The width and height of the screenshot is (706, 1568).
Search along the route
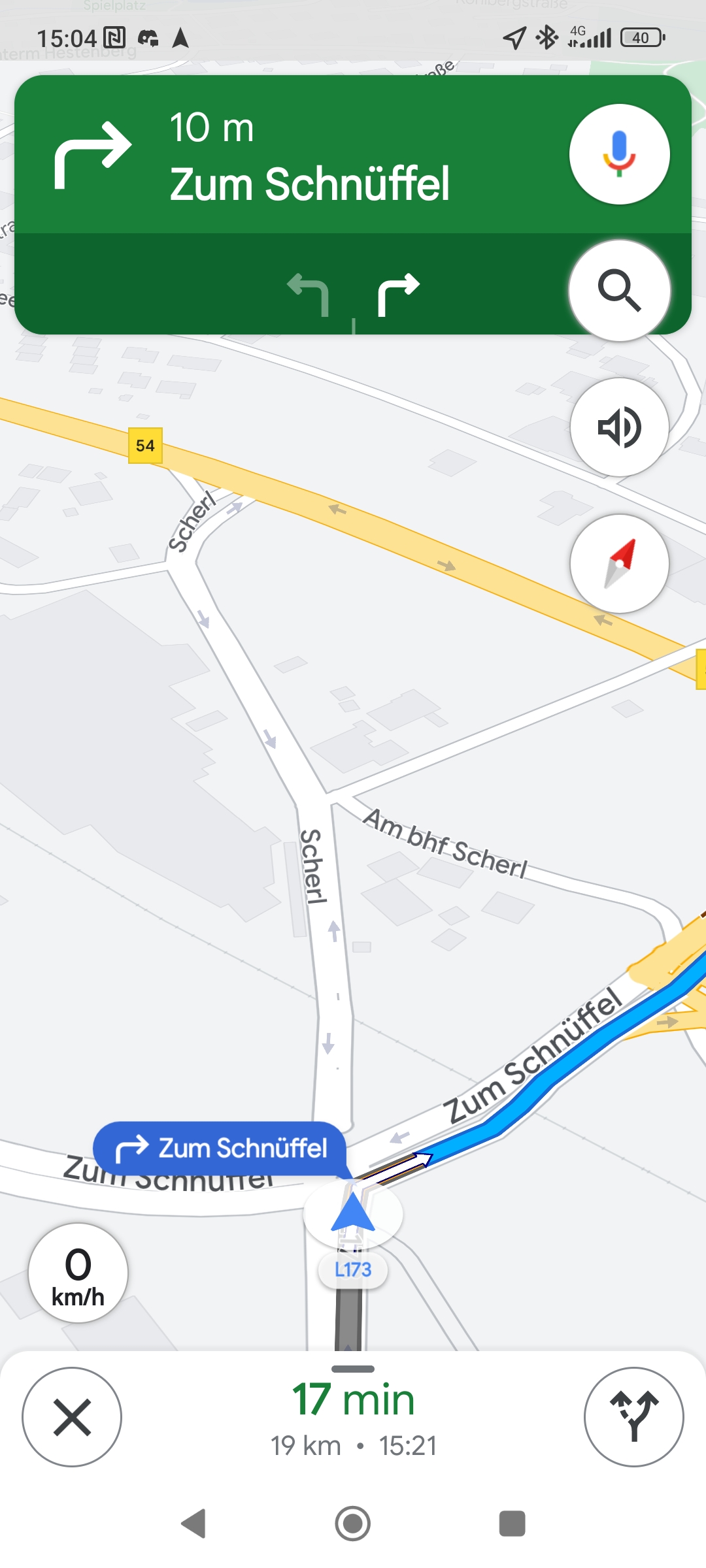coord(619,291)
